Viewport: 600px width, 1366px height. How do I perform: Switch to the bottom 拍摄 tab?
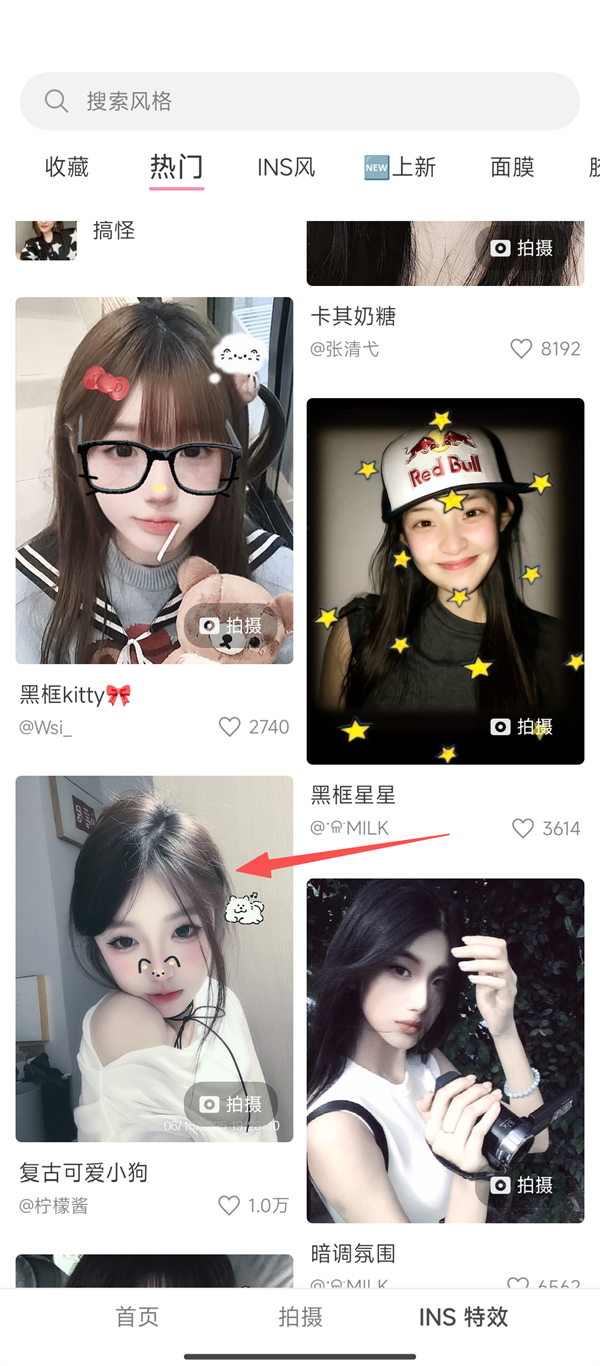[x=300, y=1317]
